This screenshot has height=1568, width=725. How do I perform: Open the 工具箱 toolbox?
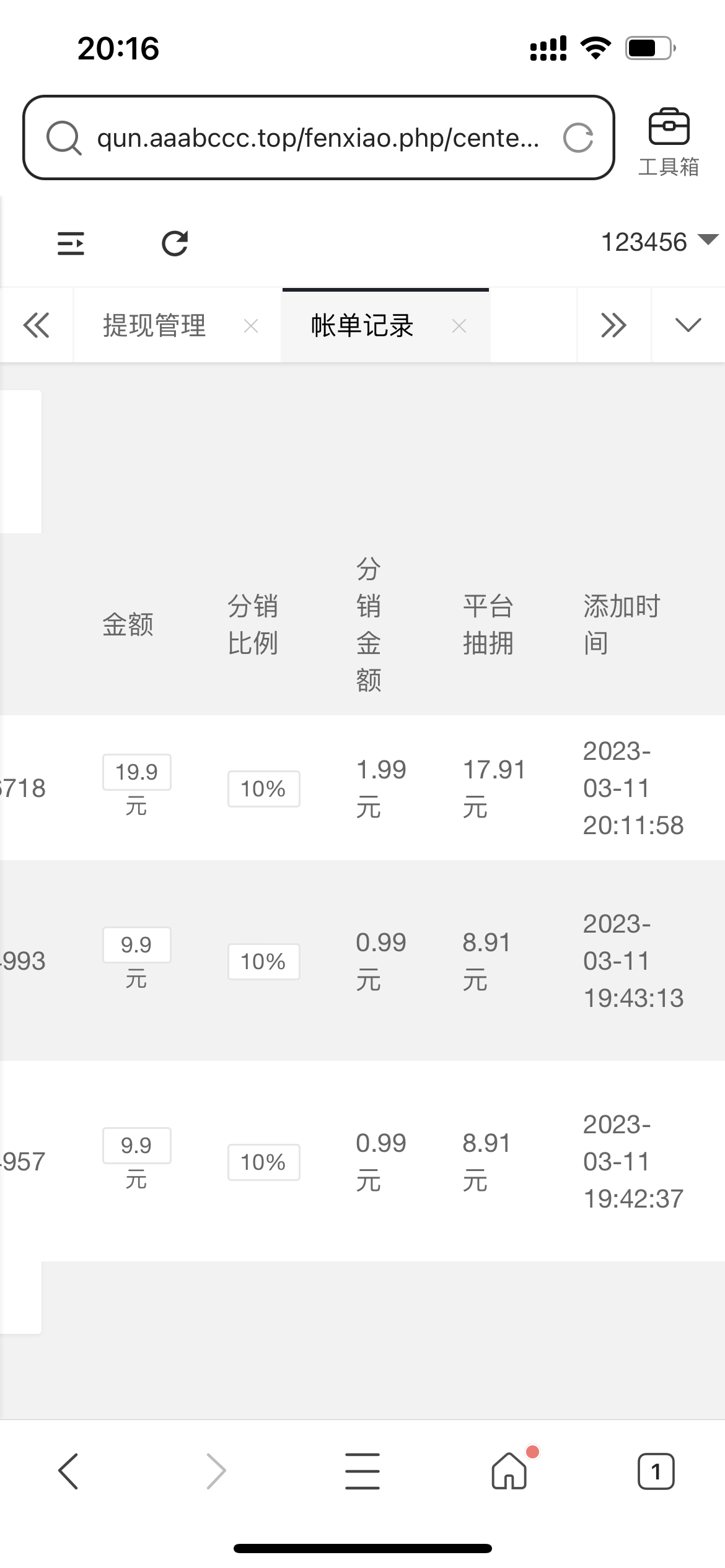[669, 142]
